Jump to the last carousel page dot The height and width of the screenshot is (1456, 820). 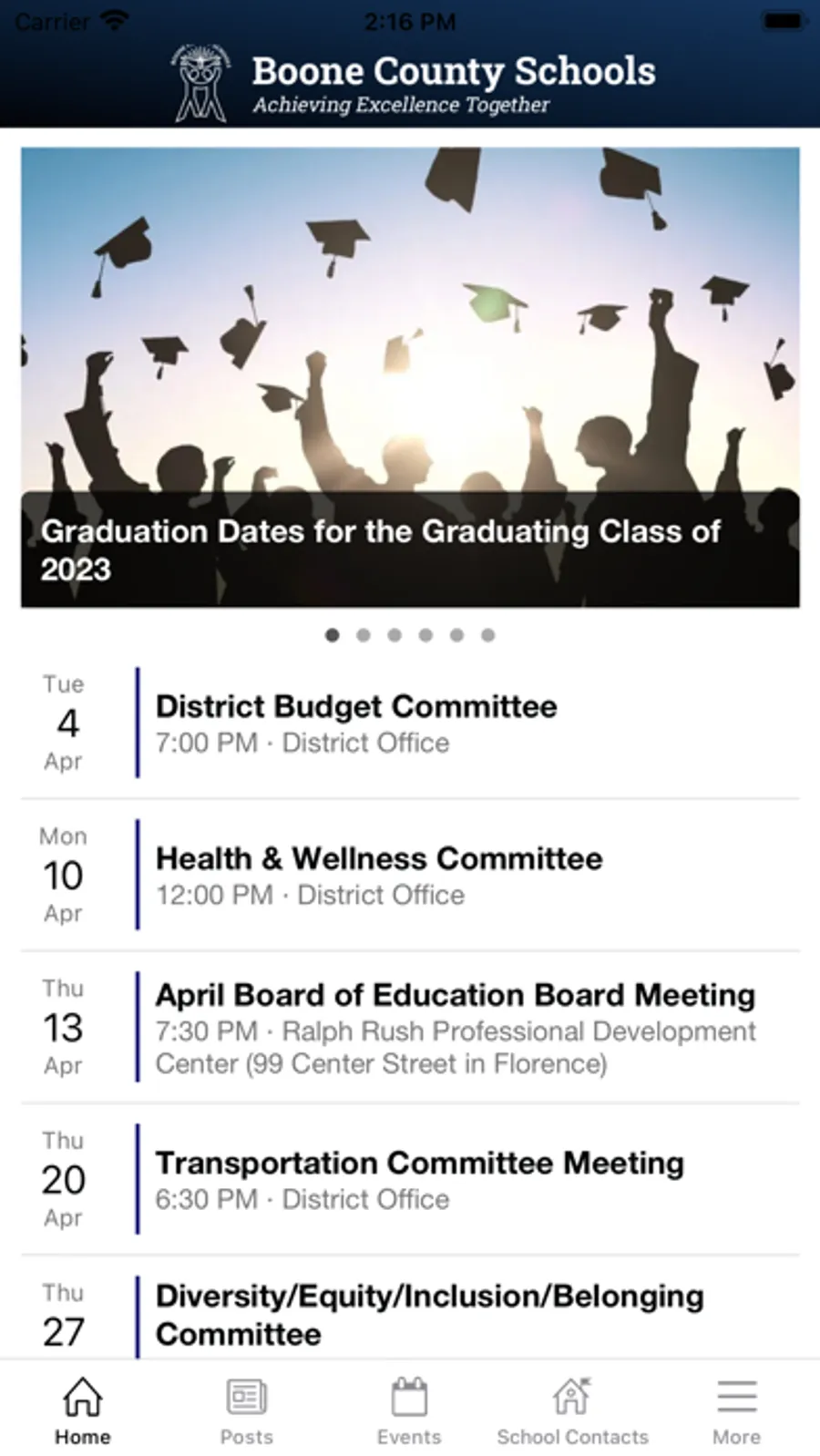point(488,635)
